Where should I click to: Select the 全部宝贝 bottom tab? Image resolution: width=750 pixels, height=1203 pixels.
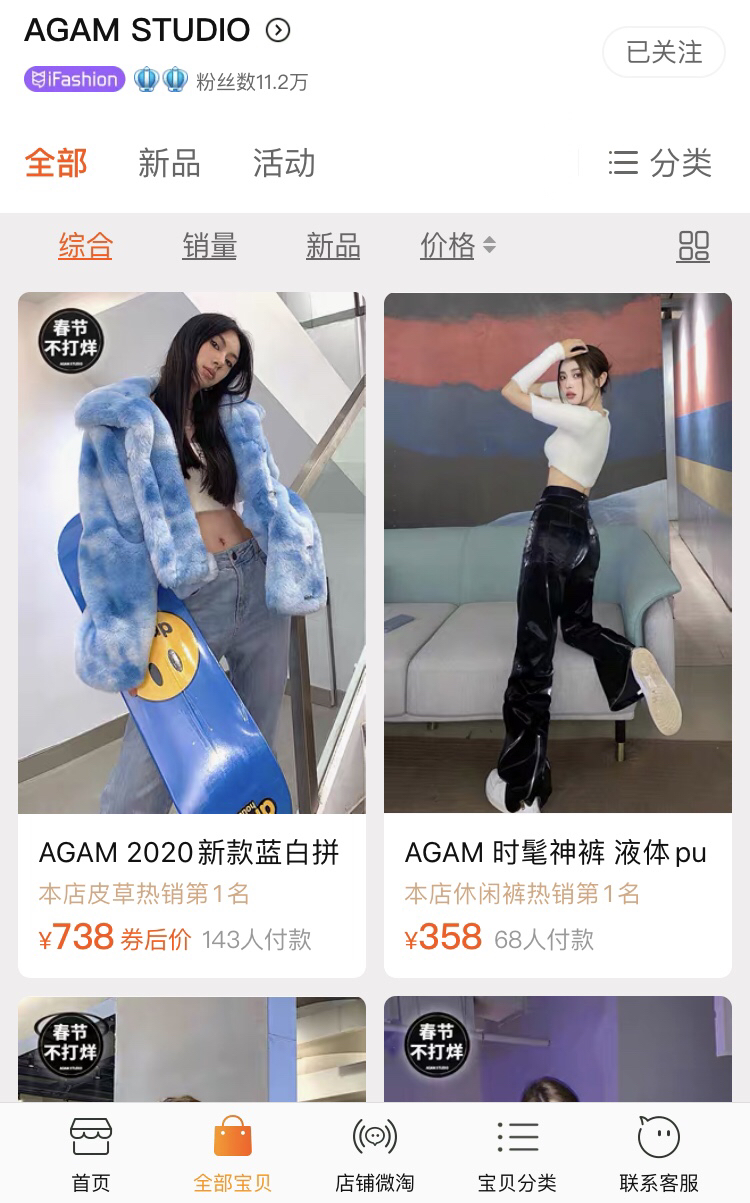click(x=232, y=1154)
